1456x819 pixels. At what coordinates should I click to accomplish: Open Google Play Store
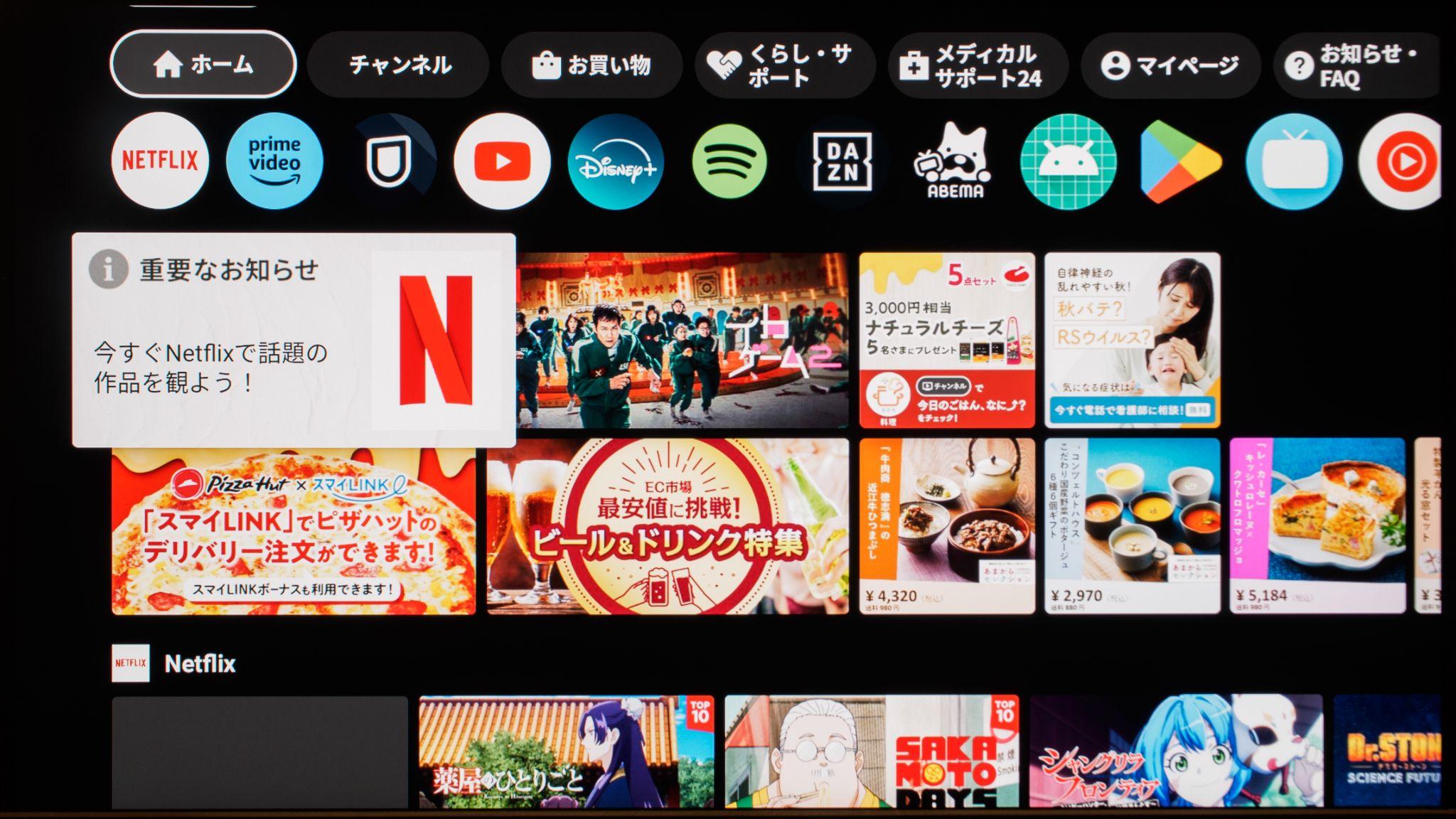coord(1180,162)
